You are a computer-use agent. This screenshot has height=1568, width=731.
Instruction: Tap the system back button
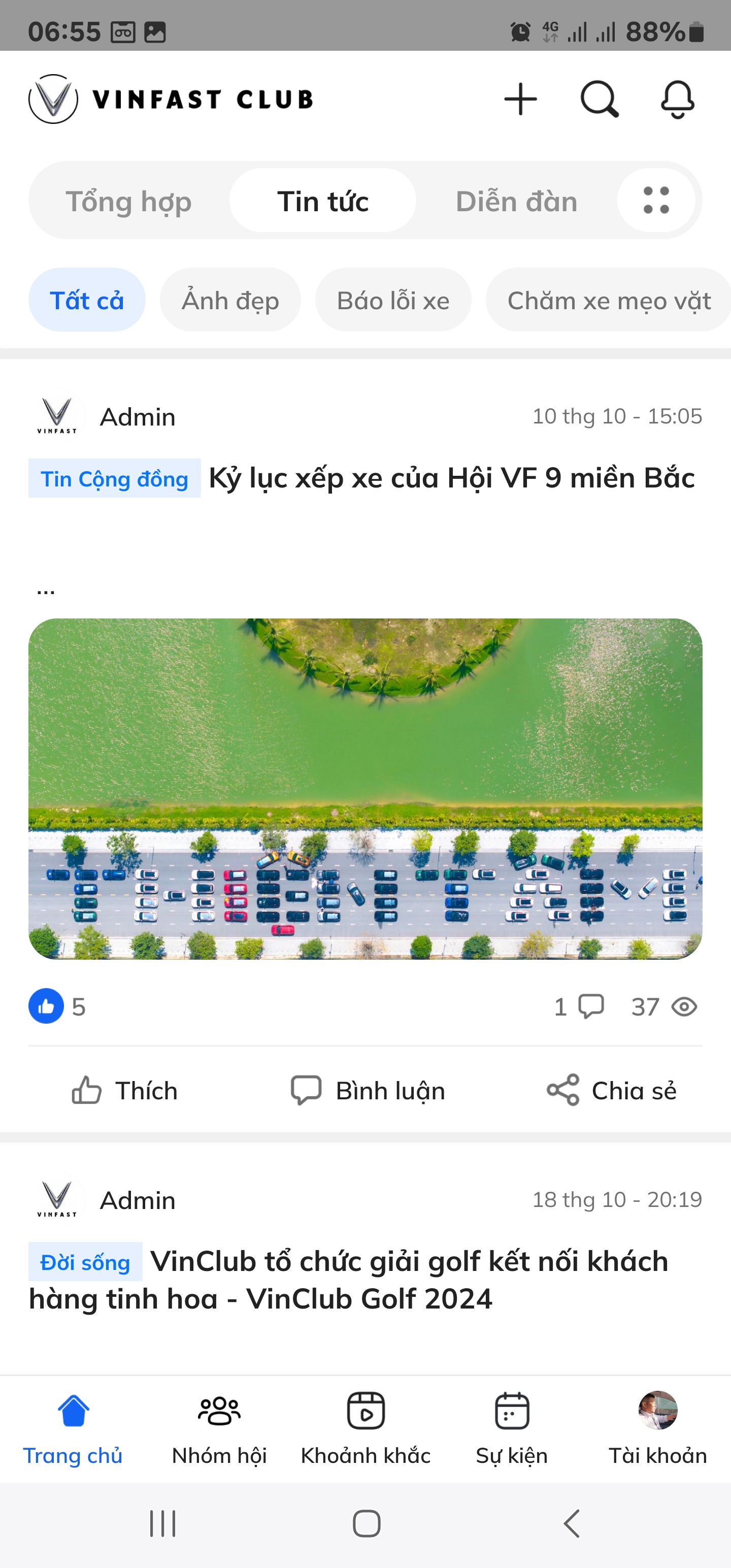(x=570, y=1523)
